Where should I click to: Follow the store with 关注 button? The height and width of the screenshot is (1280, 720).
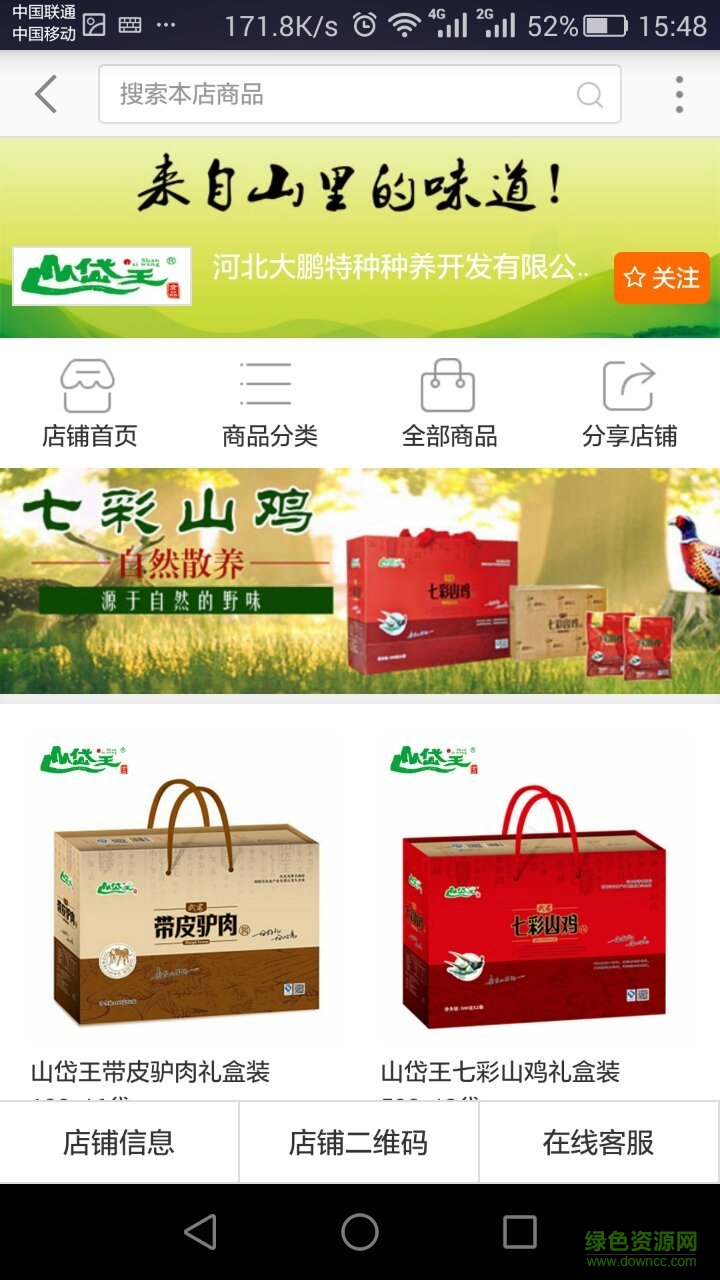pos(661,278)
